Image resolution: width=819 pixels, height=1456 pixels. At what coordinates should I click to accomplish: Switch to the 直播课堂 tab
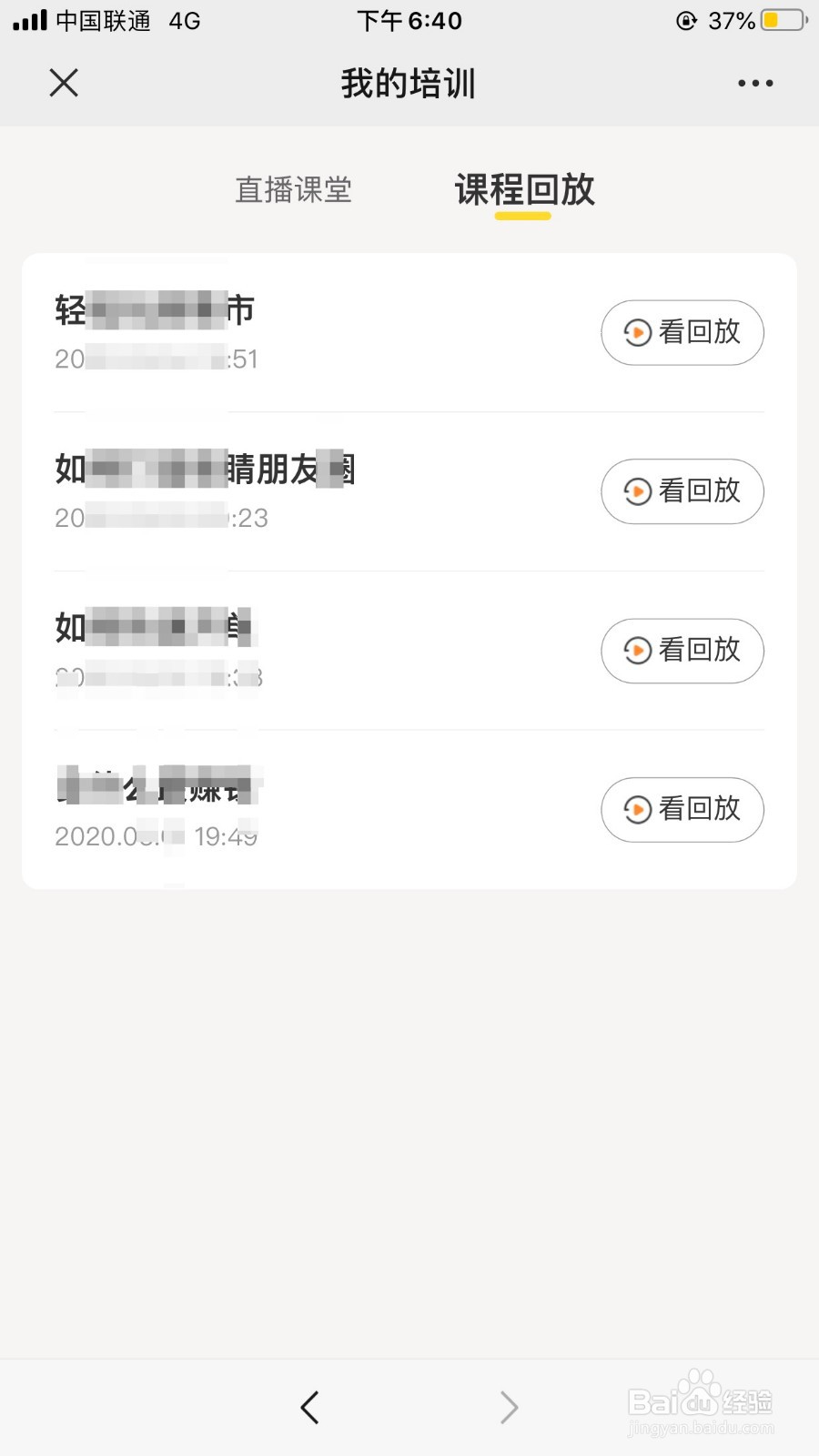click(x=293, y=190)
